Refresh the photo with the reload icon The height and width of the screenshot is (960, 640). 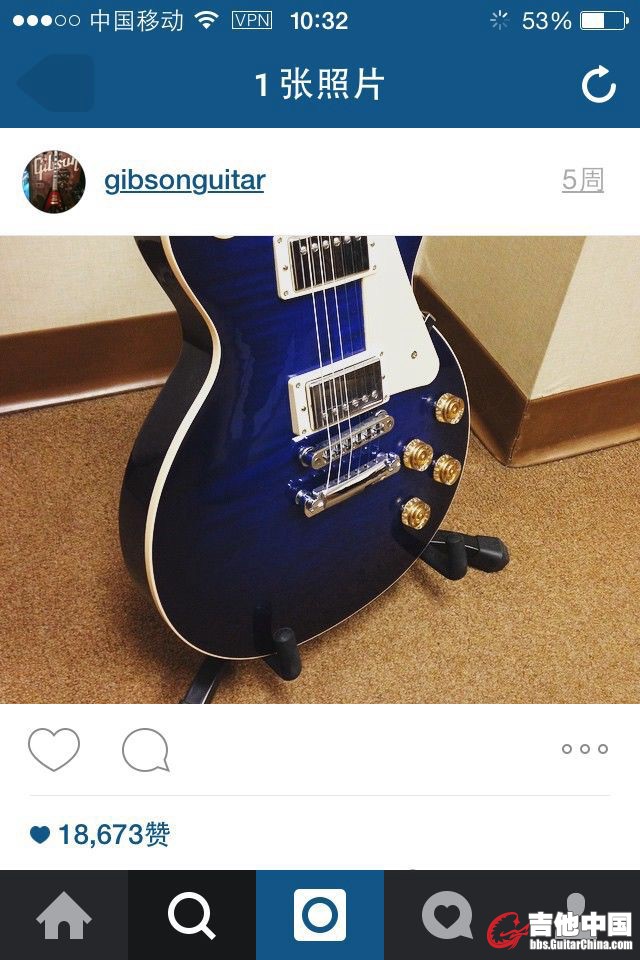coord(598,85)
